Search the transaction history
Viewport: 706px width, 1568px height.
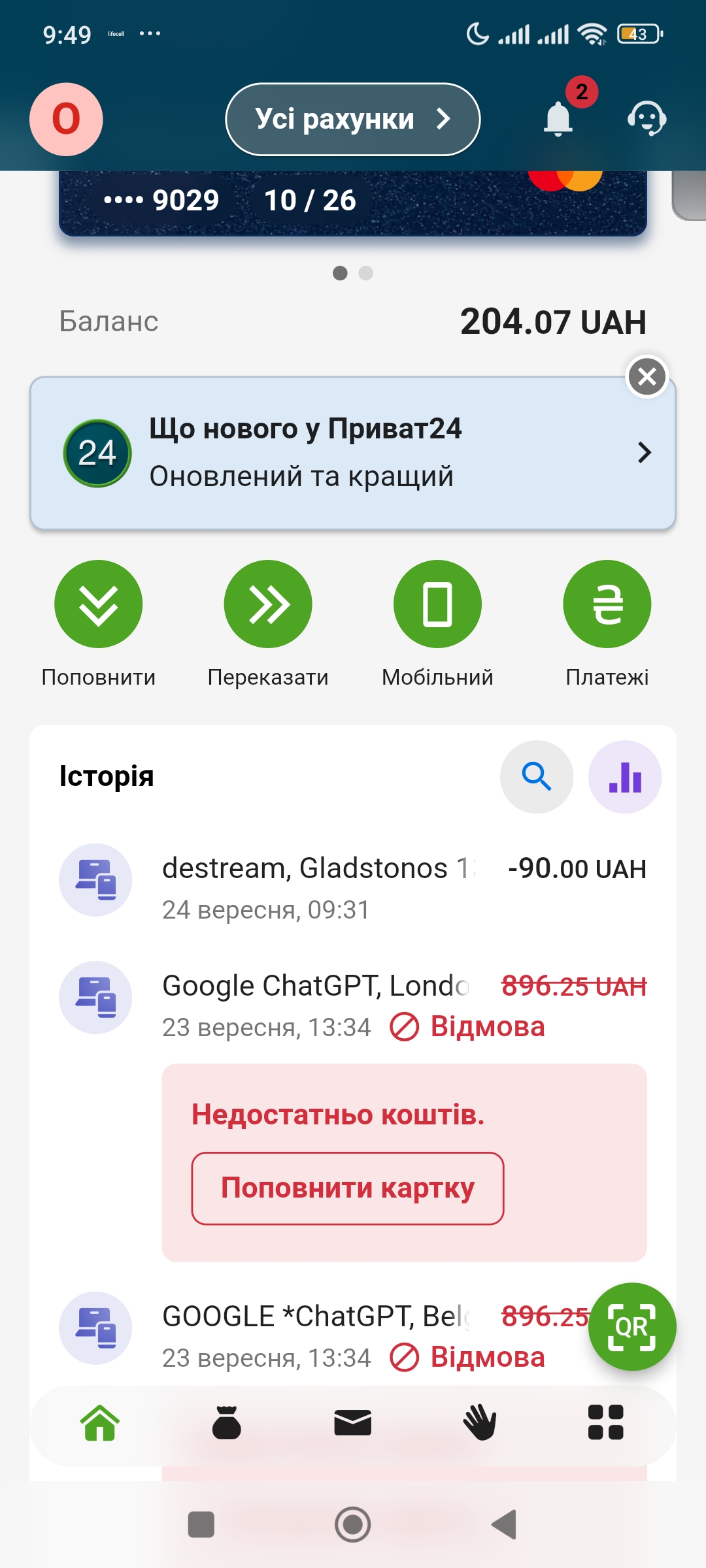(537, 777)
